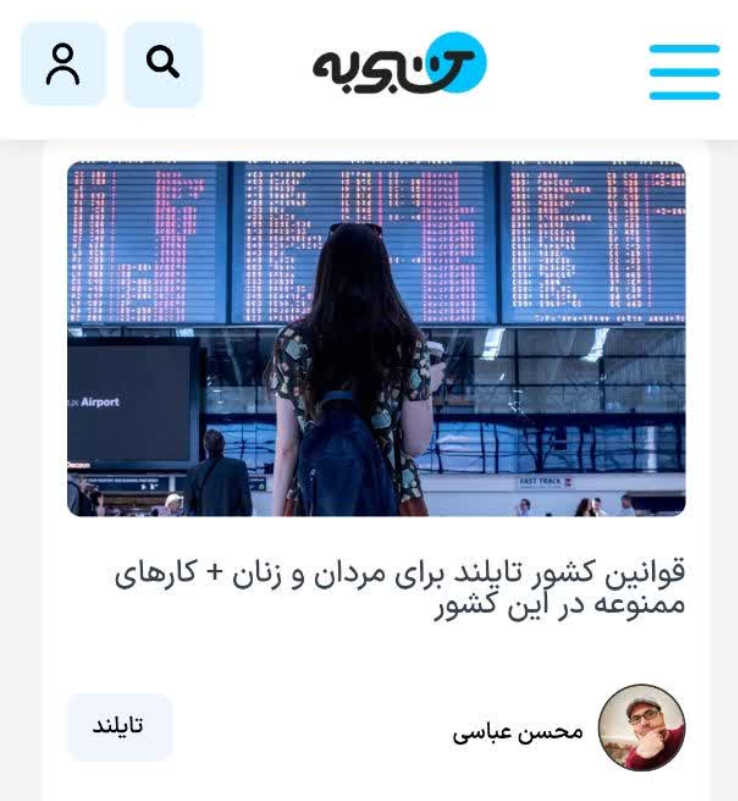Select the تایلند tag chip
This screenshot has width=738, height=801.
coord(119,727)
